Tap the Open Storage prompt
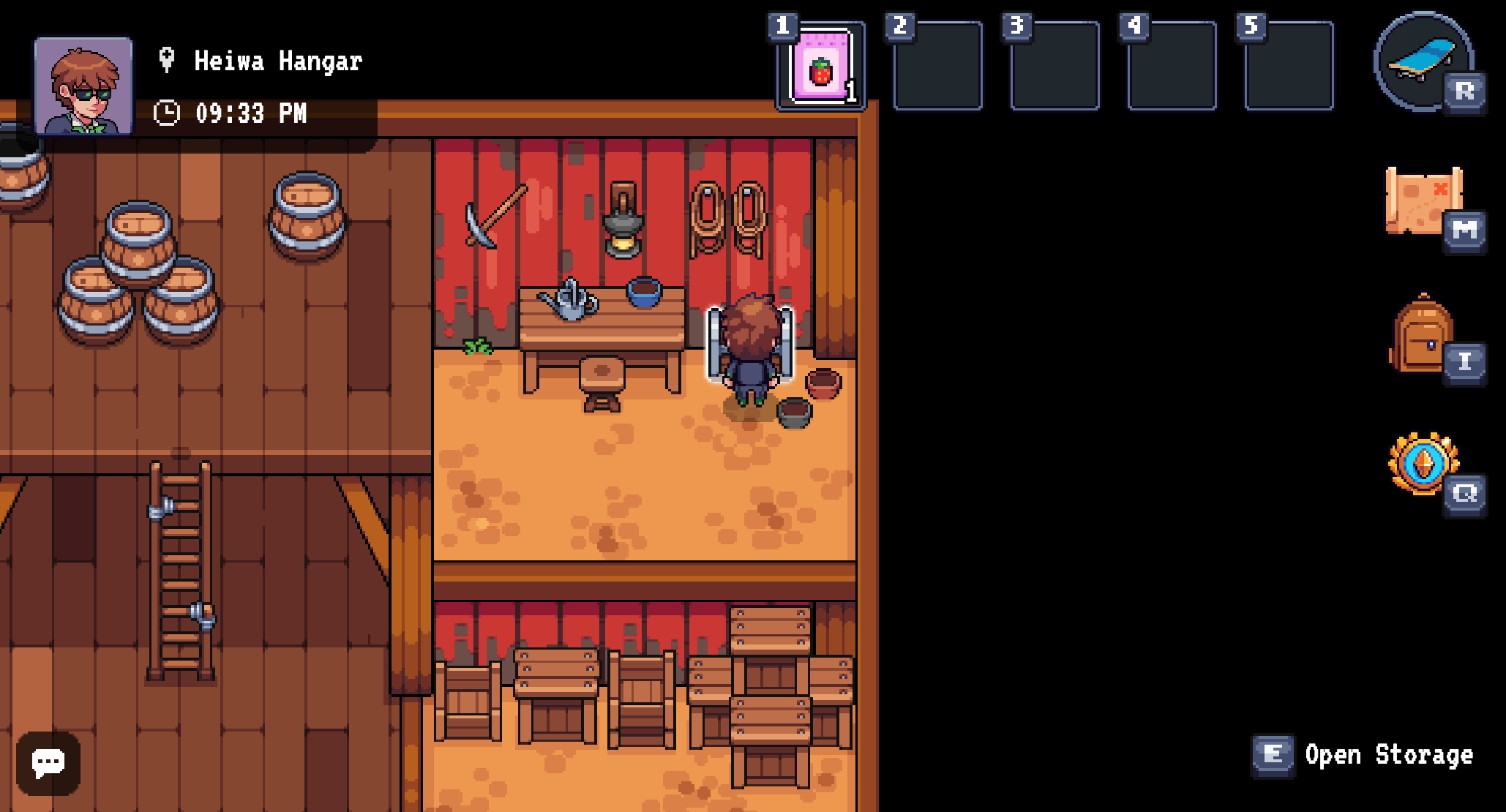 (1365, 755)
